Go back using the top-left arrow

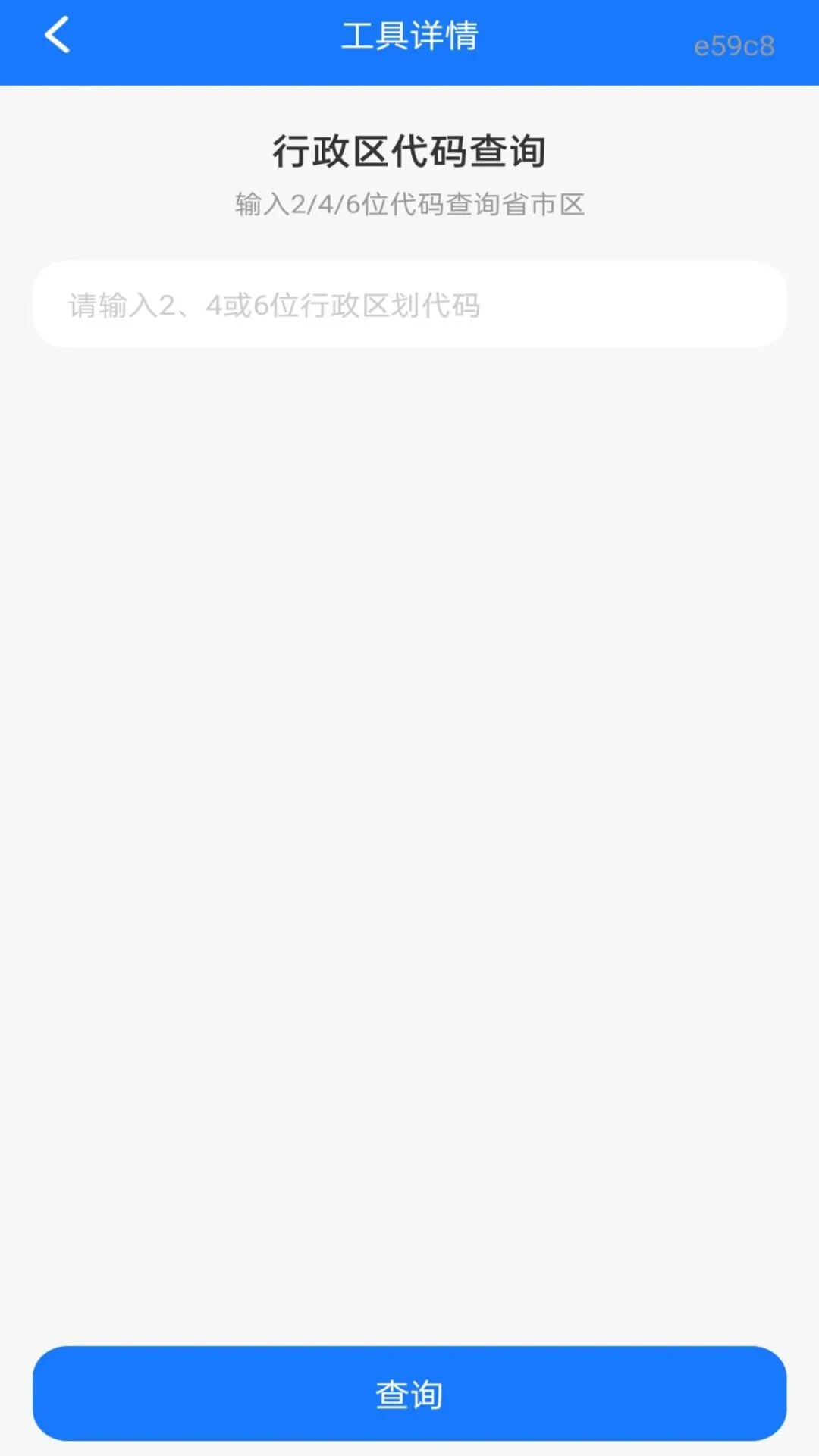click(x=57, y=35)
